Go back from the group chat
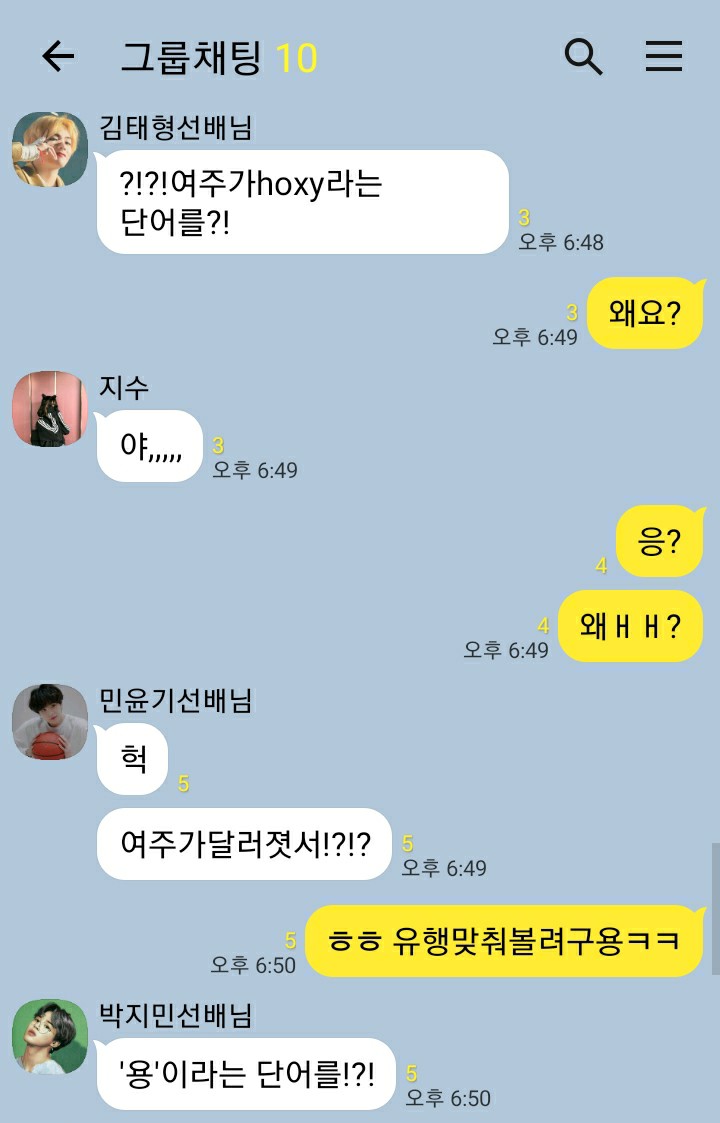 click(x=58, y=57)
